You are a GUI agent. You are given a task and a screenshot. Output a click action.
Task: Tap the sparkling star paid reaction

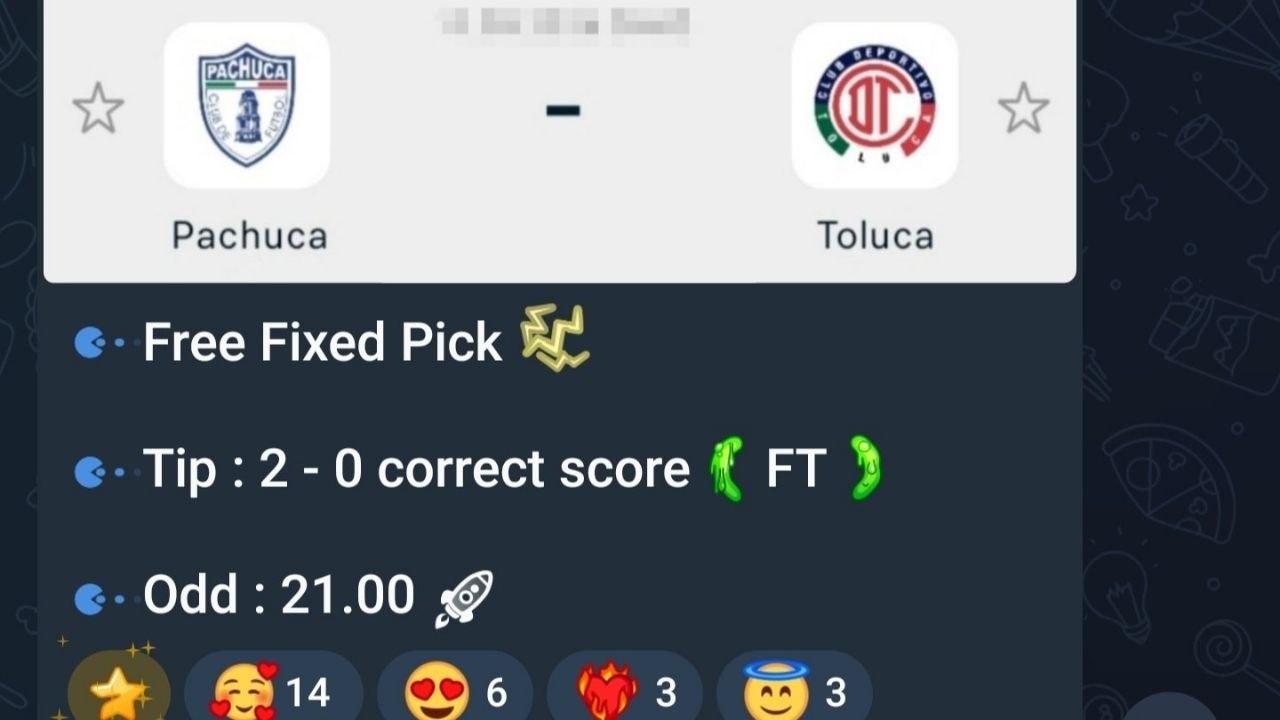118,688
